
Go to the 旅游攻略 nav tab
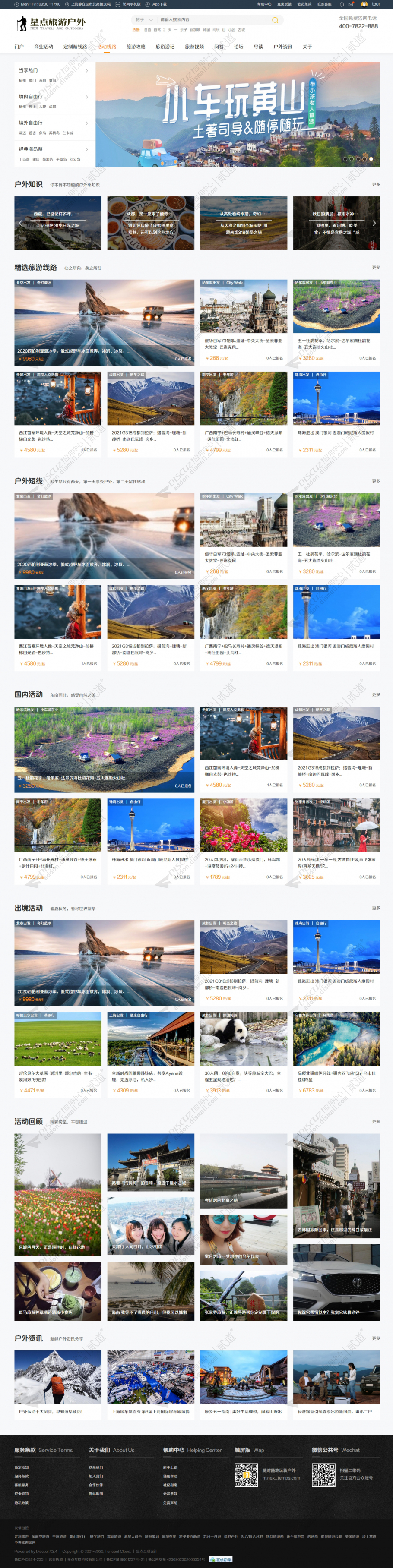click(136, 47)
